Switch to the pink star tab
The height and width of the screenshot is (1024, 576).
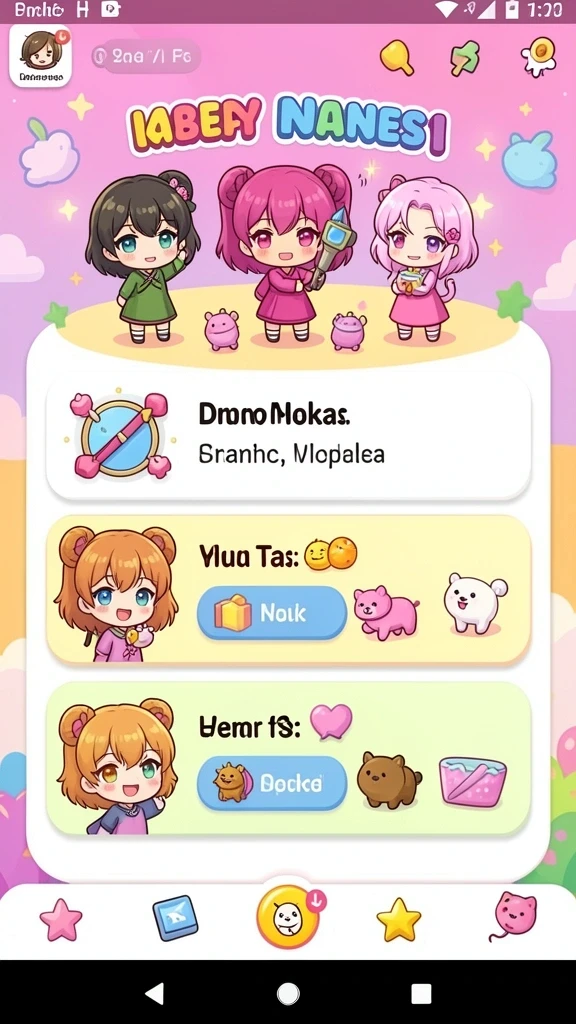click(61, 920)
